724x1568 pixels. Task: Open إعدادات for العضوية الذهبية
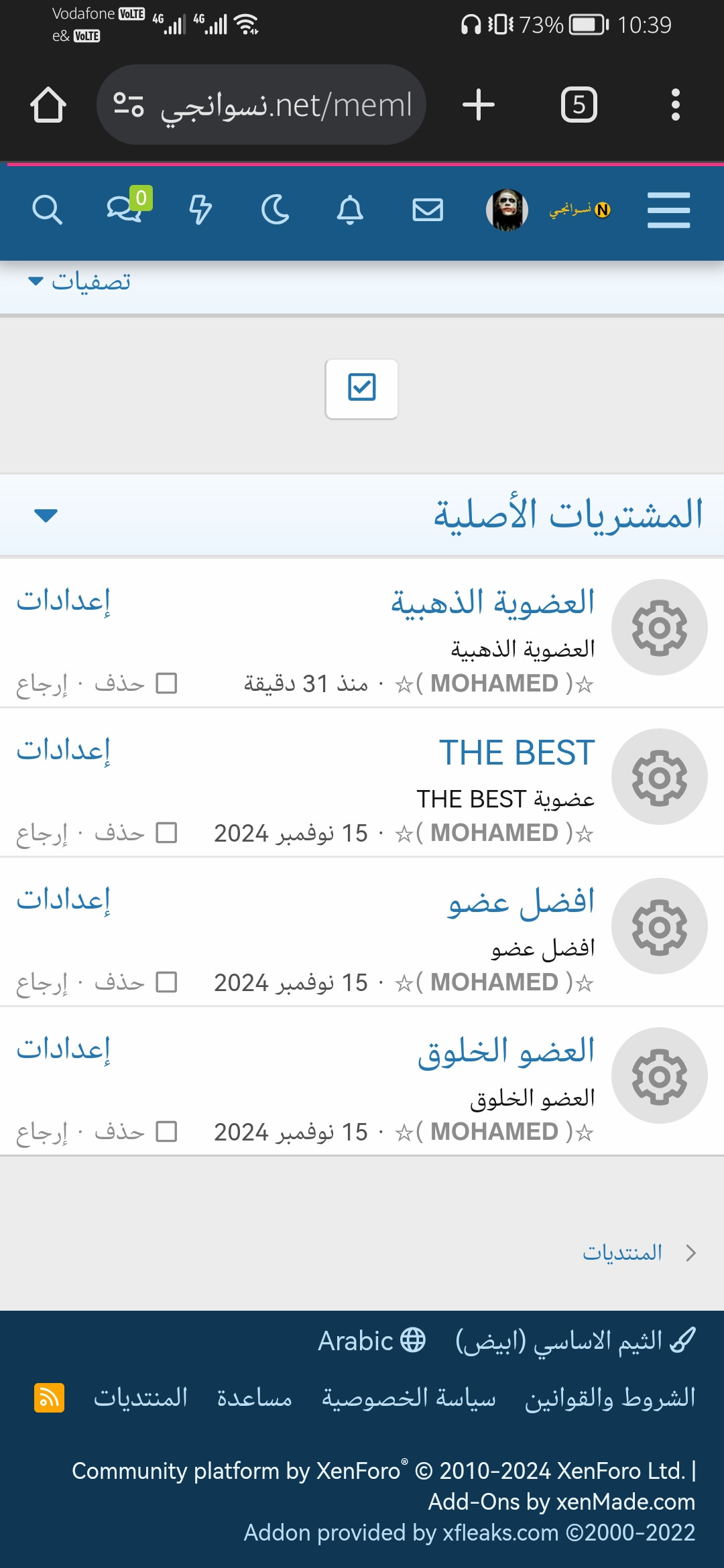tap(64, 601)
